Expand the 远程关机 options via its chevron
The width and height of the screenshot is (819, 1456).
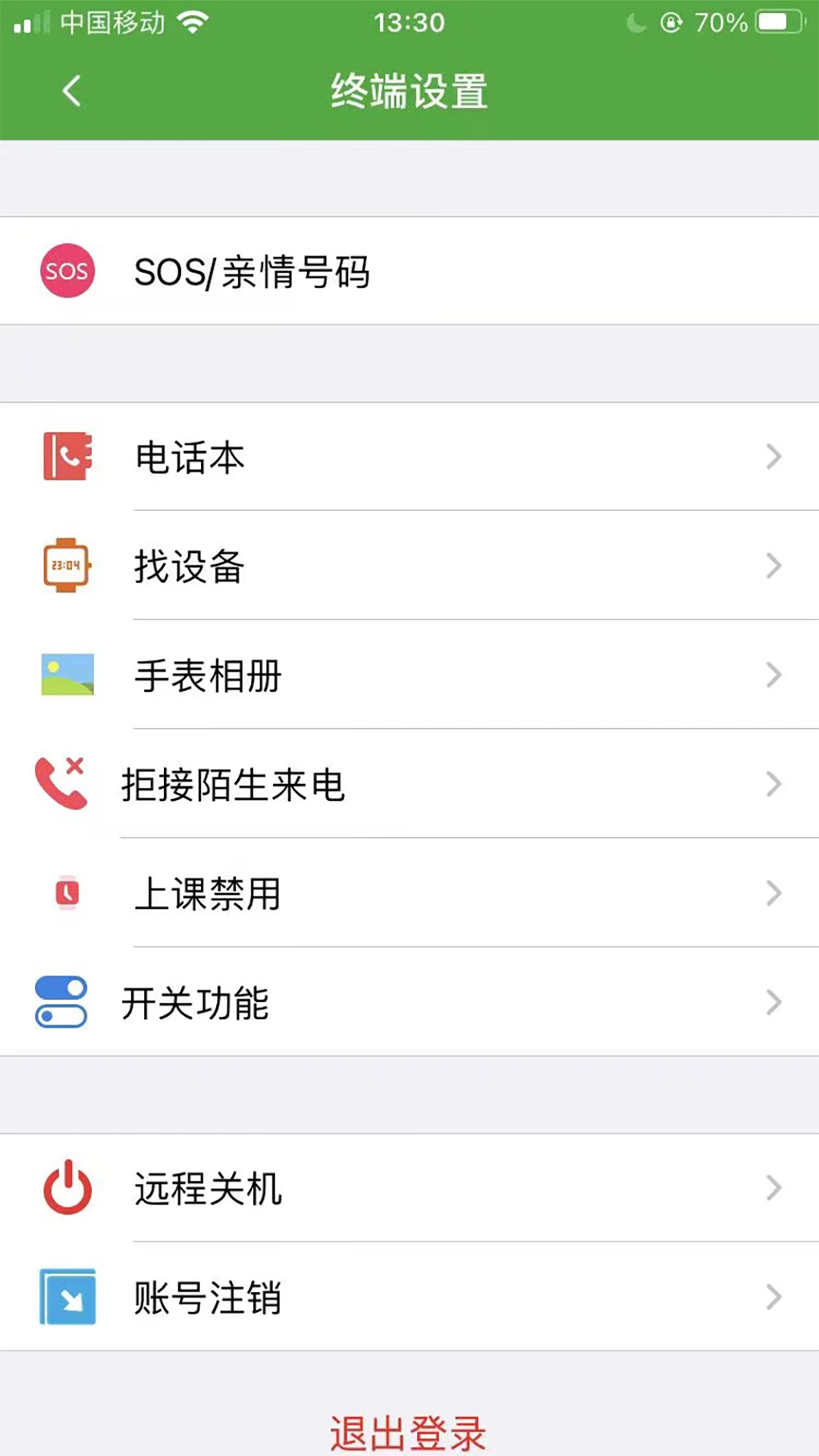pos(773,1188)
